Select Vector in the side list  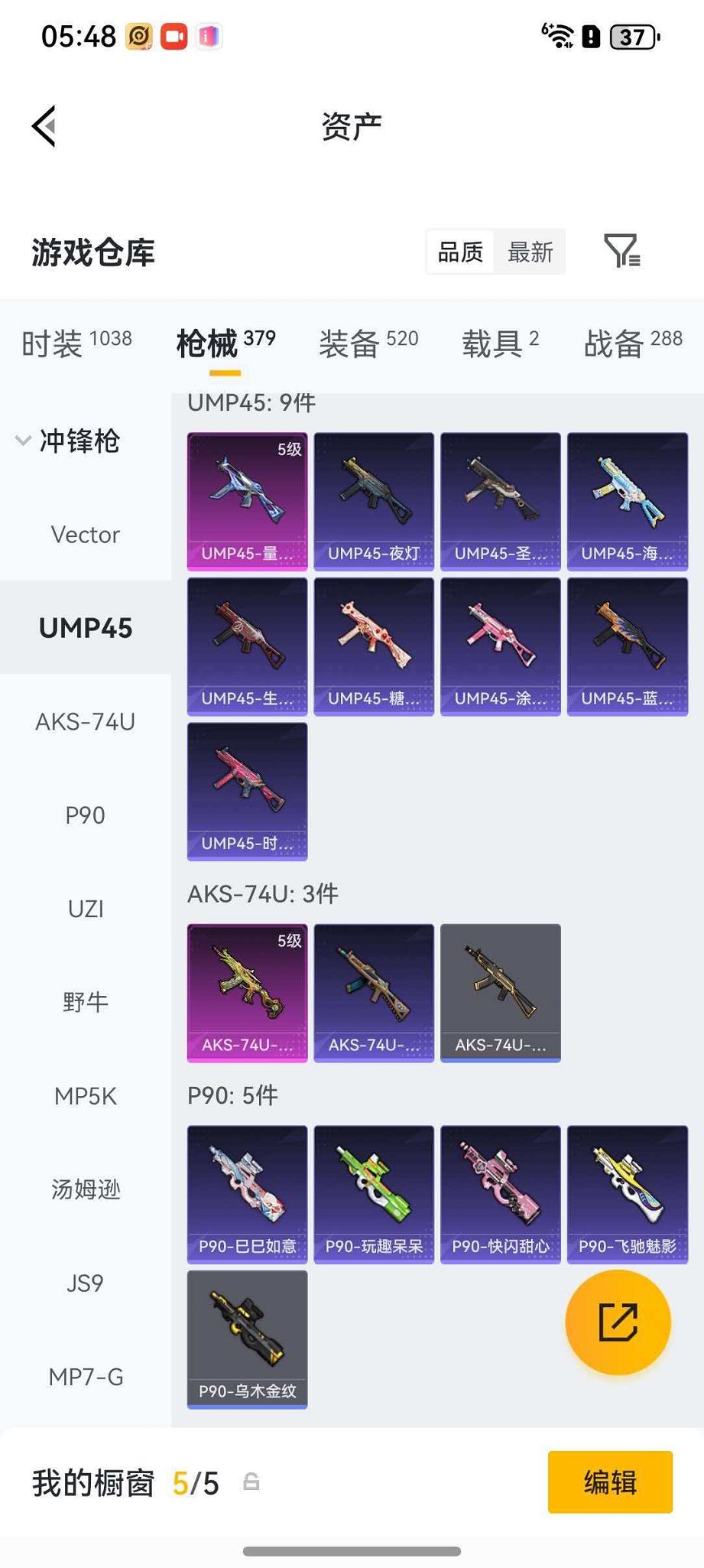coord(86,534)
